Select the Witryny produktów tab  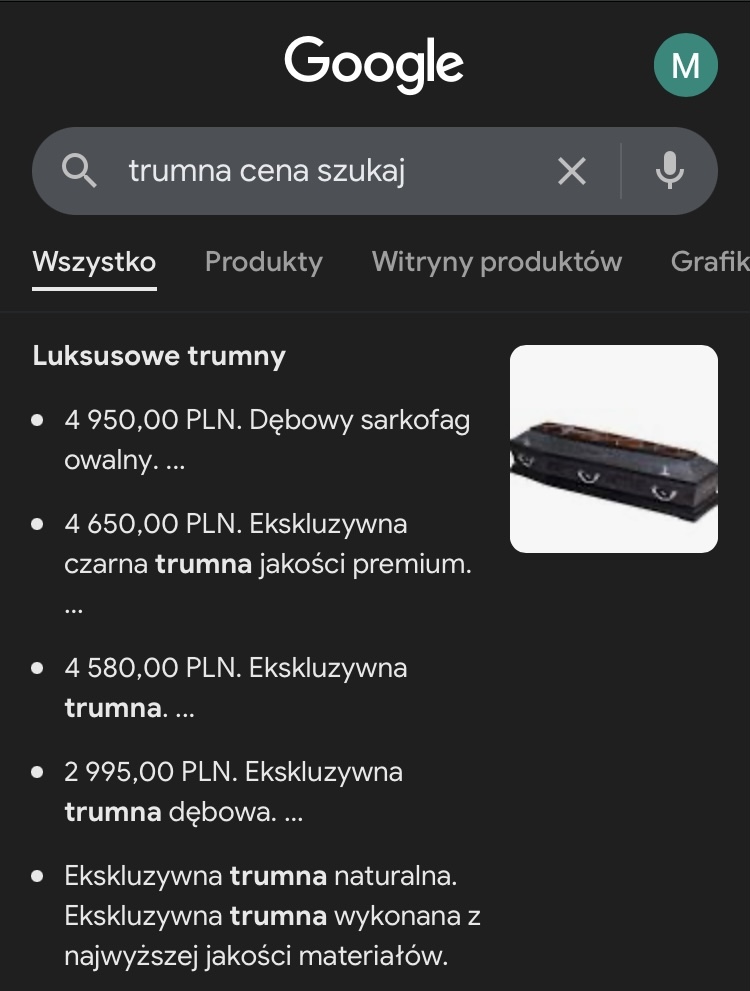pos(496,263)
